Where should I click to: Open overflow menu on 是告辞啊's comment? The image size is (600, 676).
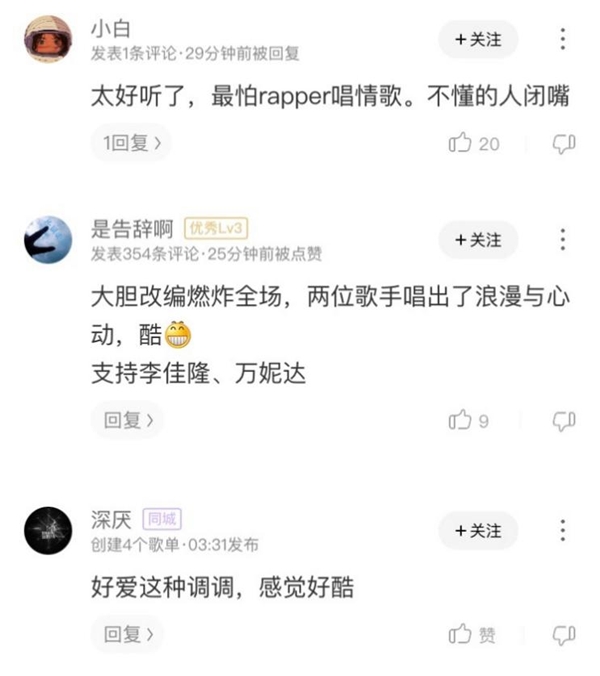tap(563, 240)
